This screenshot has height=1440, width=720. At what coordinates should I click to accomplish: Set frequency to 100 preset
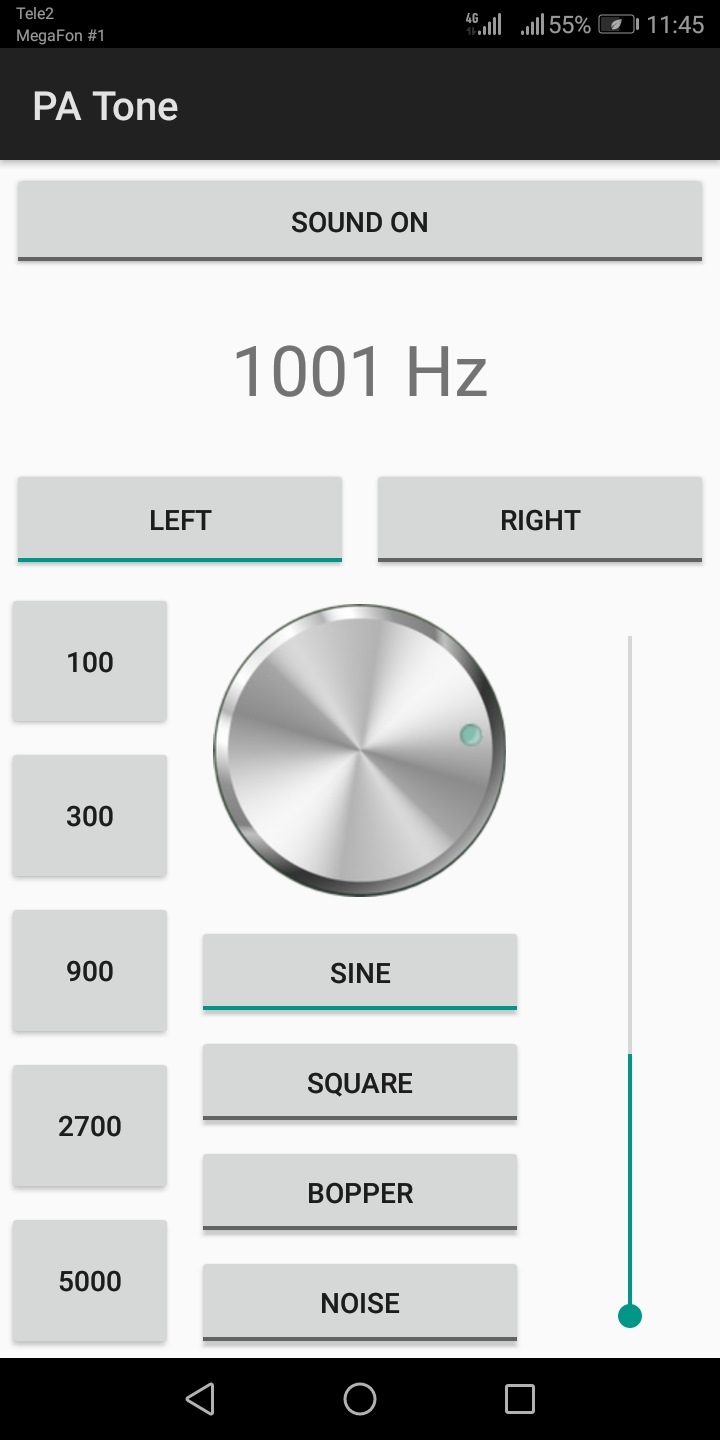pyautogui.click(x=90, y=662)
